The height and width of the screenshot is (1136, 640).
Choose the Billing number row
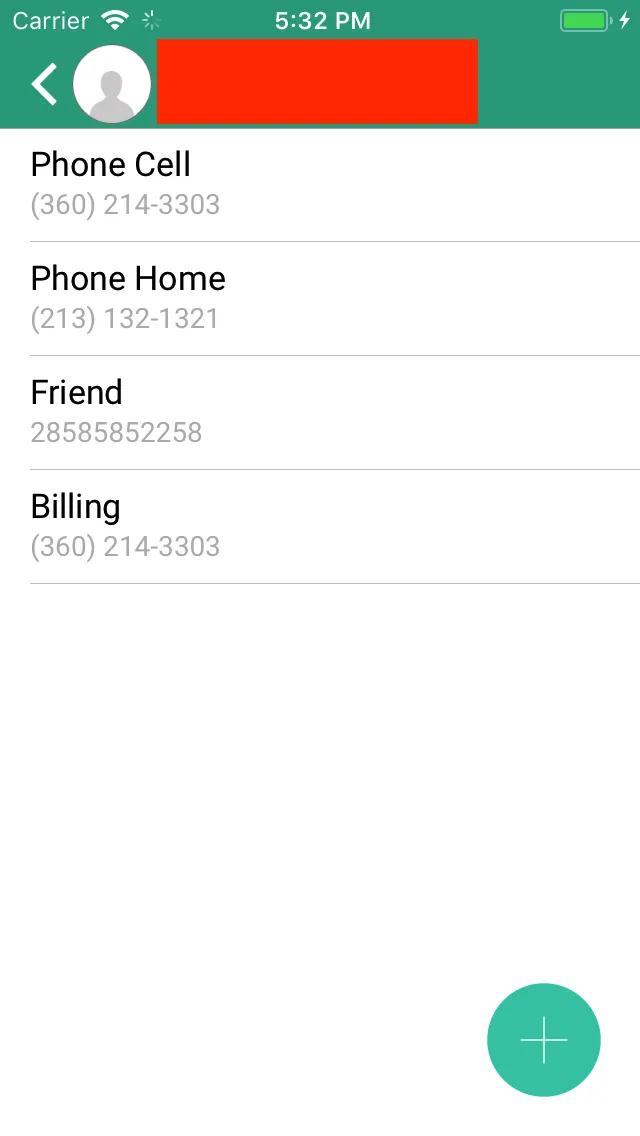pos(320,526)
